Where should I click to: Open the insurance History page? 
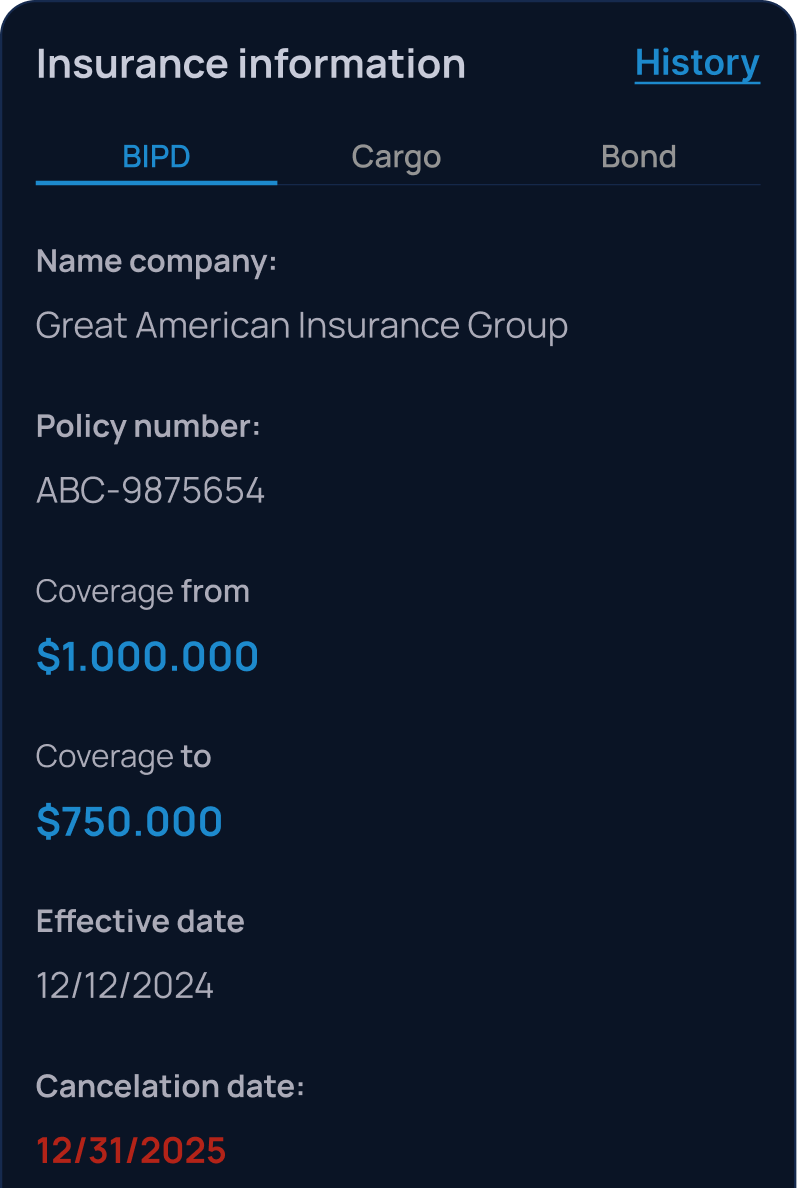pyautogui.click(x=697, y=62)
